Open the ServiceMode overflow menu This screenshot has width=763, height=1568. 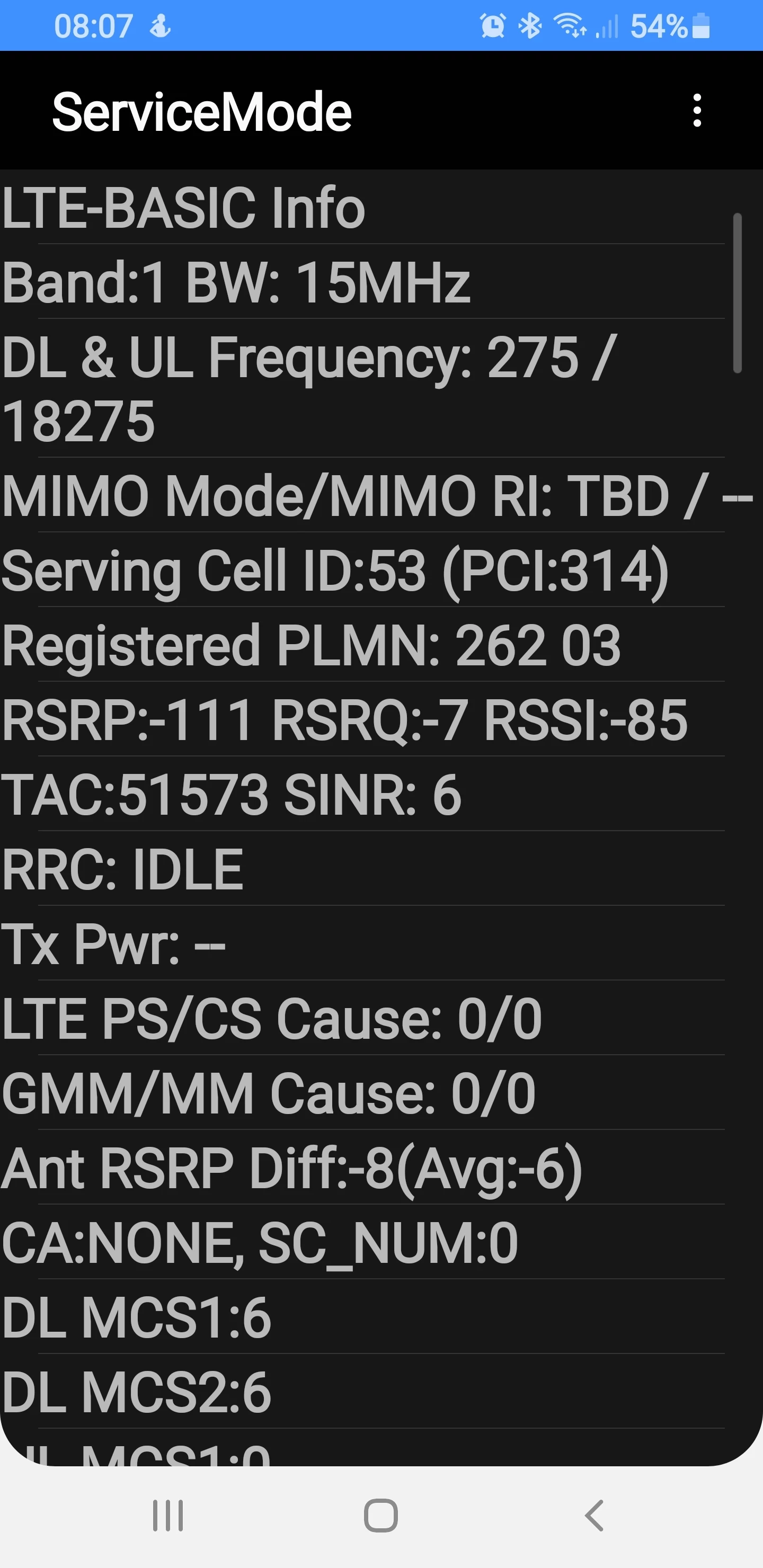697,111
